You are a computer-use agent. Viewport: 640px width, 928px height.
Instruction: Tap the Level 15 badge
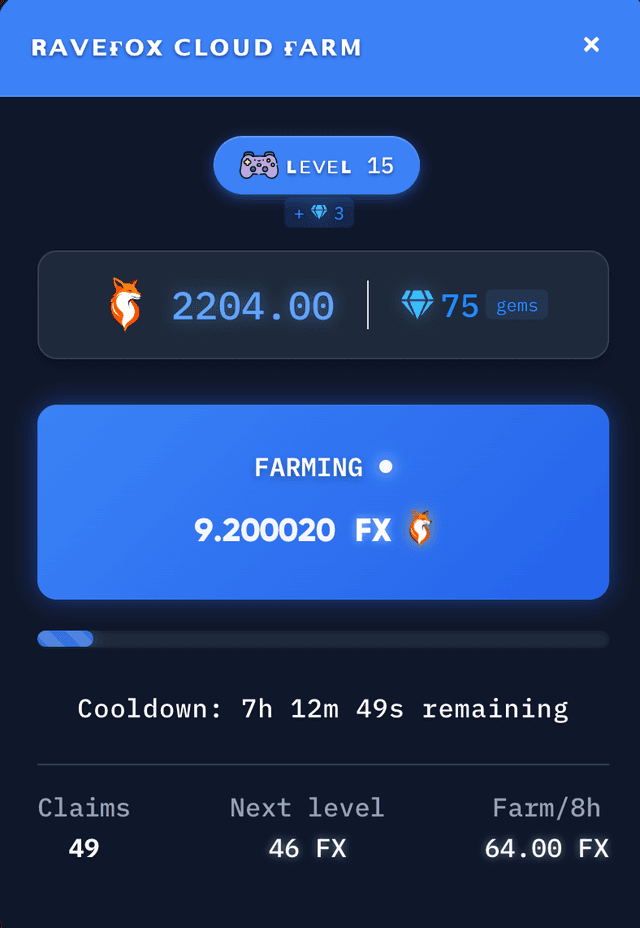[316, 166]
